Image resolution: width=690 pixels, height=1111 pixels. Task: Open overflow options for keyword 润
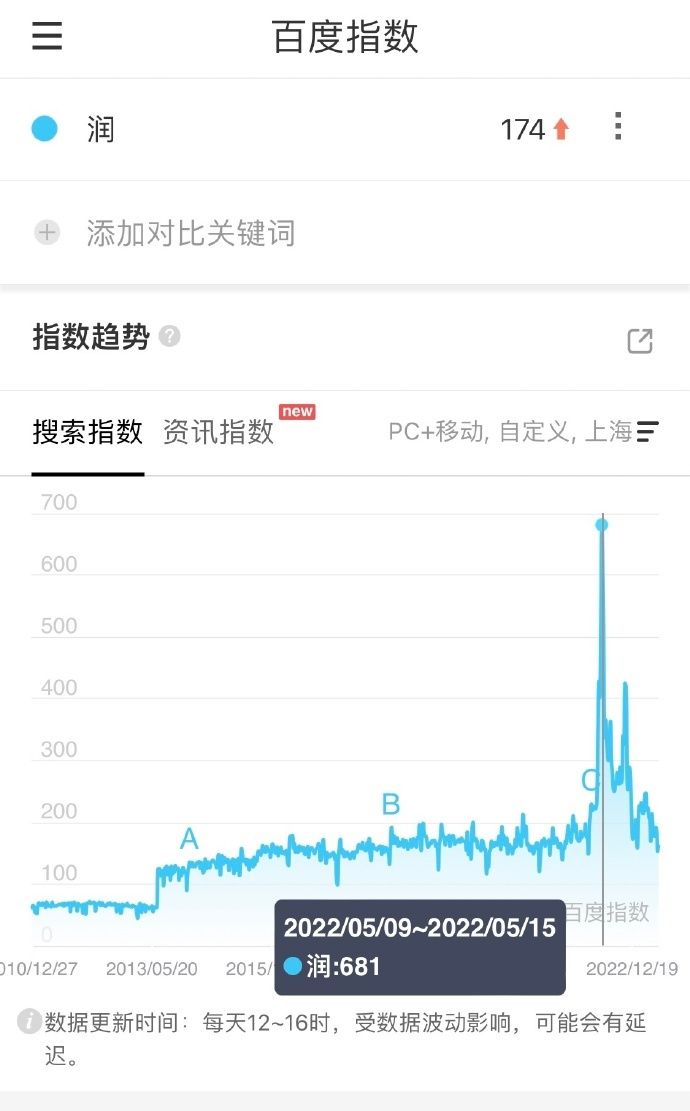click(x=618, y=126)
